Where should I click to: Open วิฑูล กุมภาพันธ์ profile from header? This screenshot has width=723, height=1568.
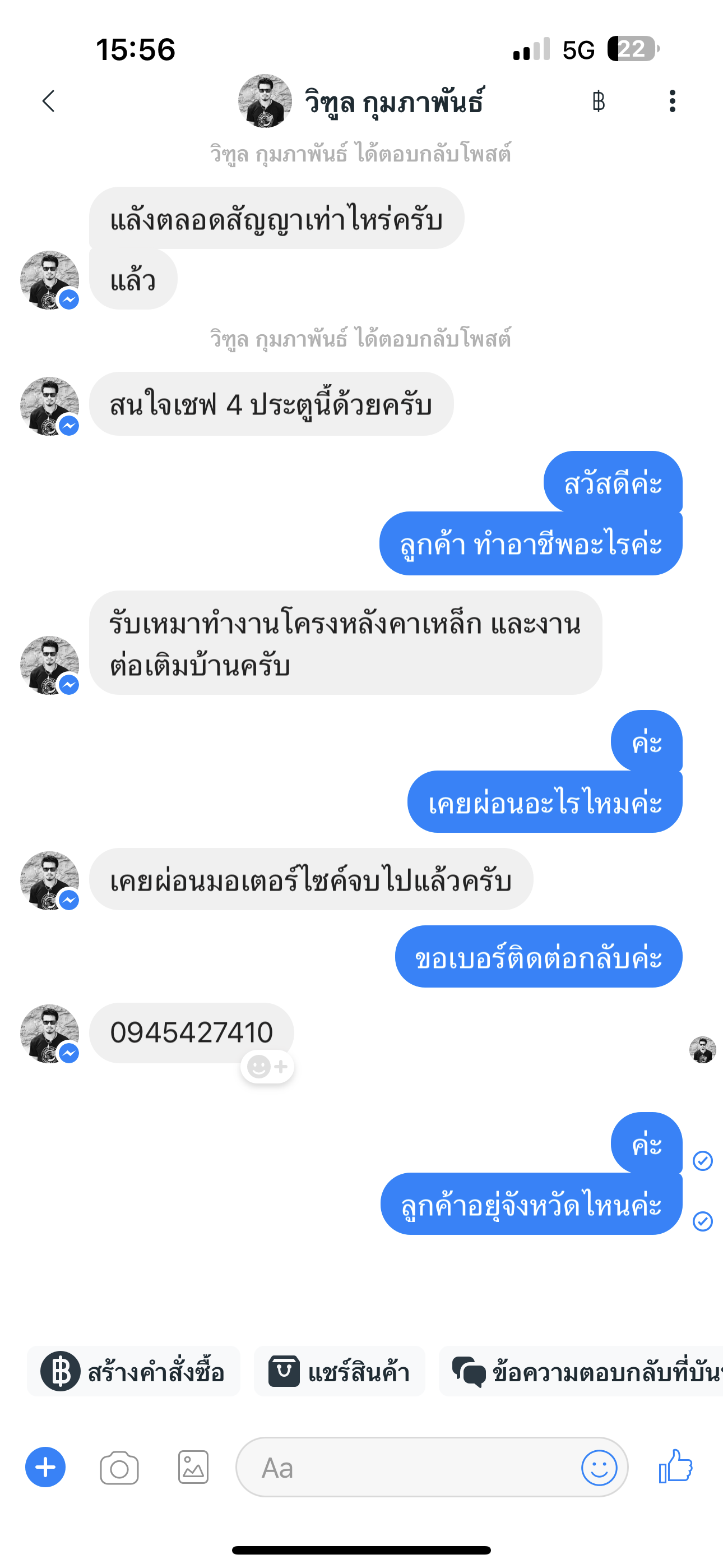[x=361, y=101]
